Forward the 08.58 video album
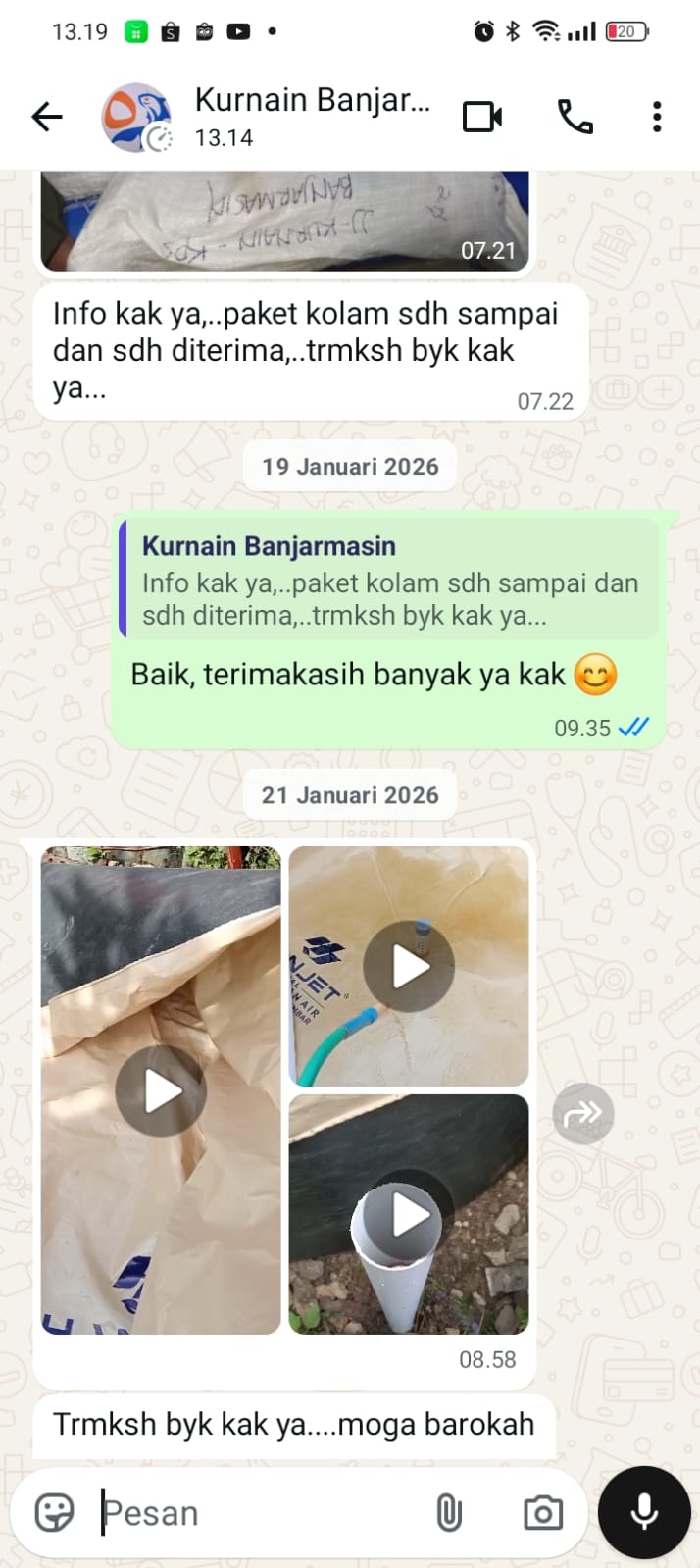 point(583,1113)
